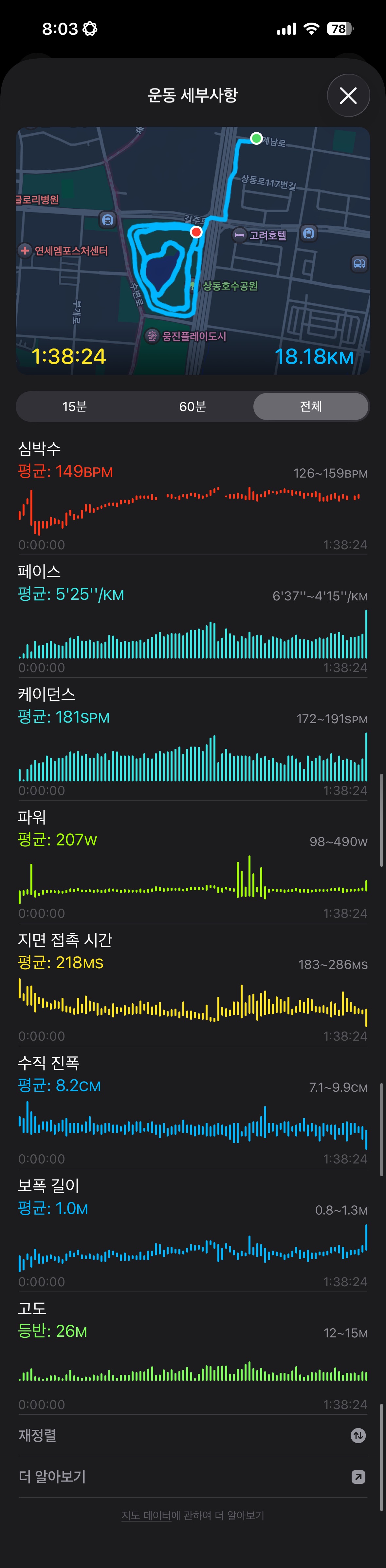The height and width of the screenshot is (1568, 386).
Task: Open the 더 알아보기 row
Action: pos(193,1477)
